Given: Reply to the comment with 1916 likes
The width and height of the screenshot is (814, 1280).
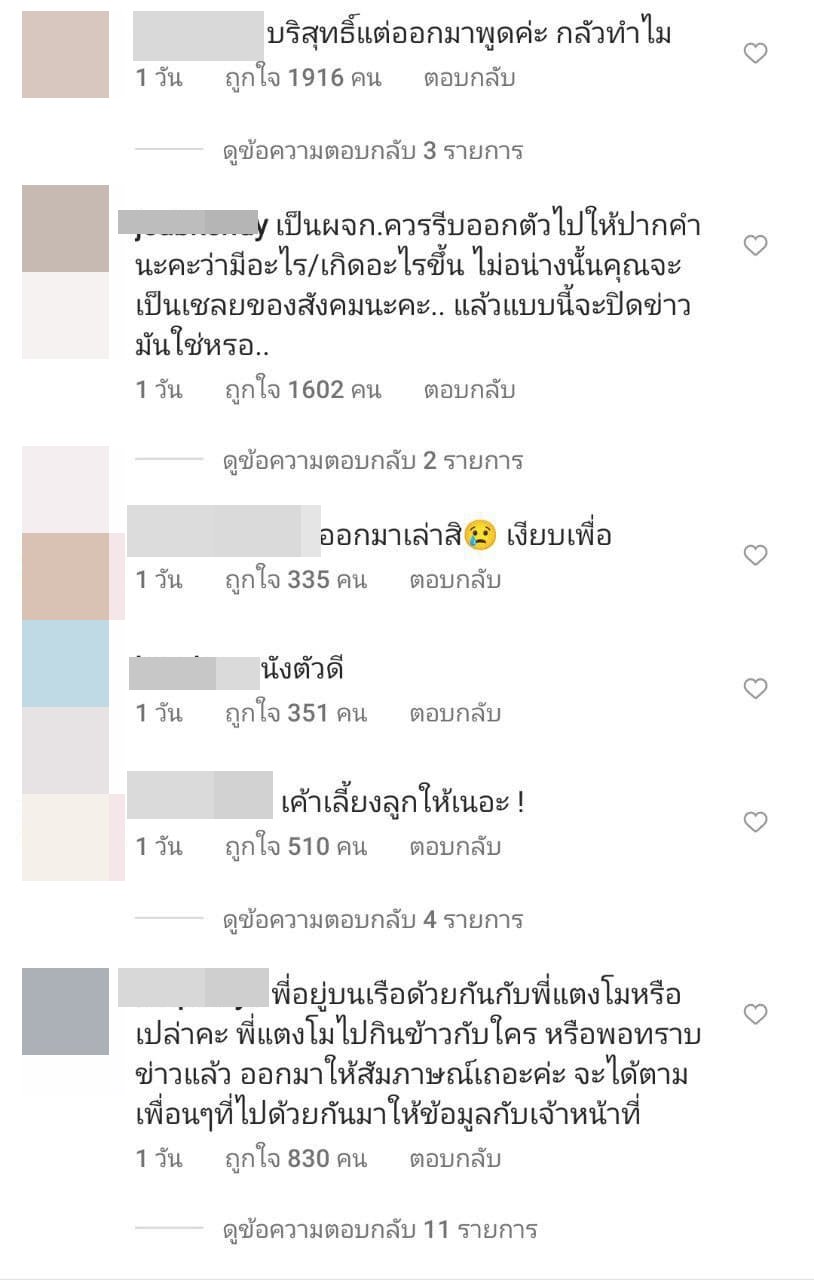Looking at the screenshot, I should (469, 78).
